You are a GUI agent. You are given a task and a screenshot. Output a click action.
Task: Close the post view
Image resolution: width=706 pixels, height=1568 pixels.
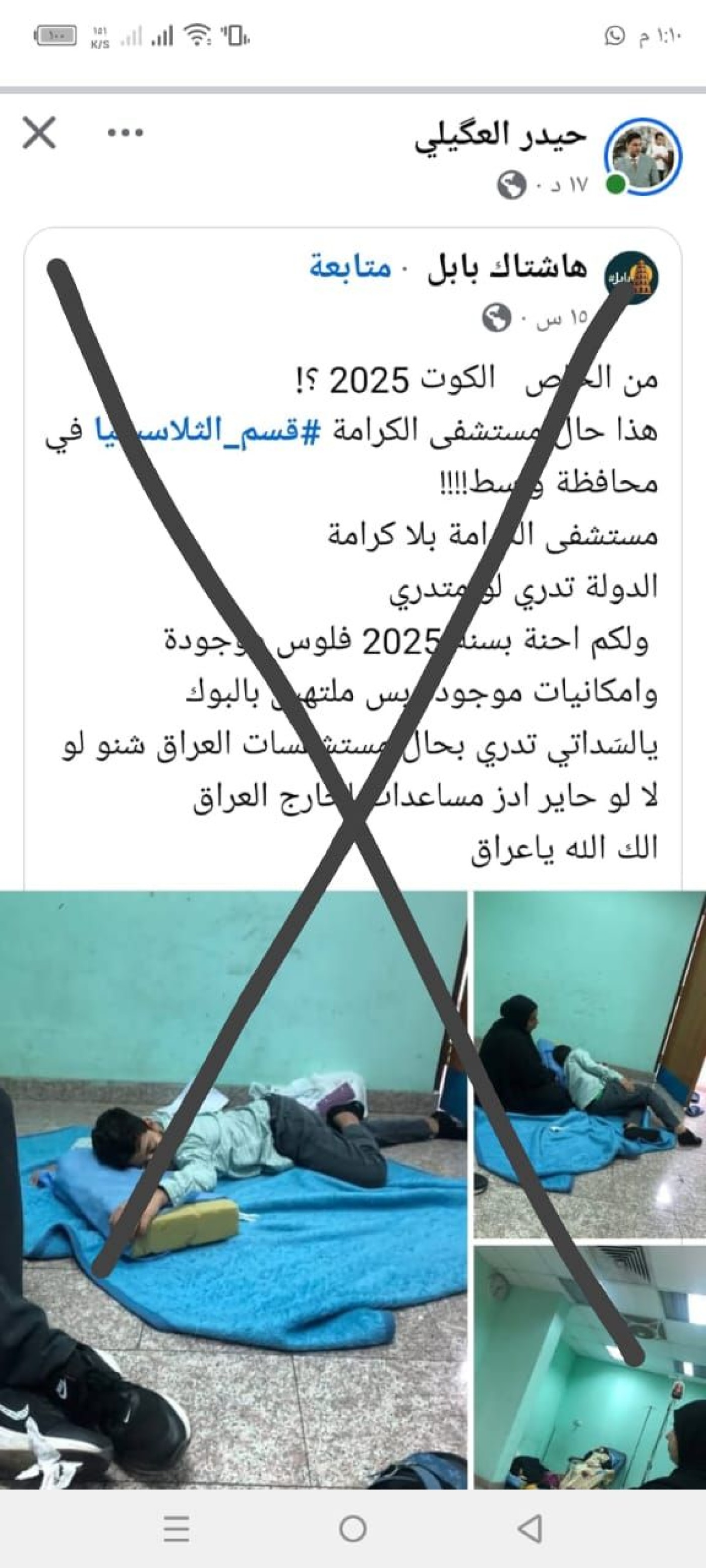pyautogui.click(x=40, y=133)
